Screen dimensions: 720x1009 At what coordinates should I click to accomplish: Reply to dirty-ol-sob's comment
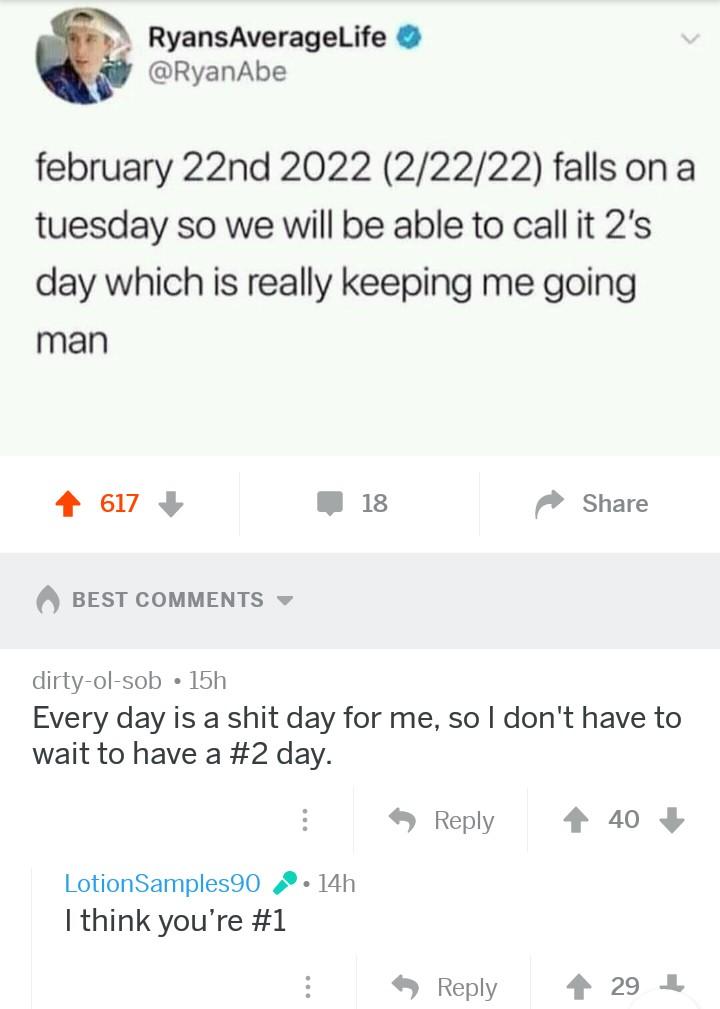[442, 820]
